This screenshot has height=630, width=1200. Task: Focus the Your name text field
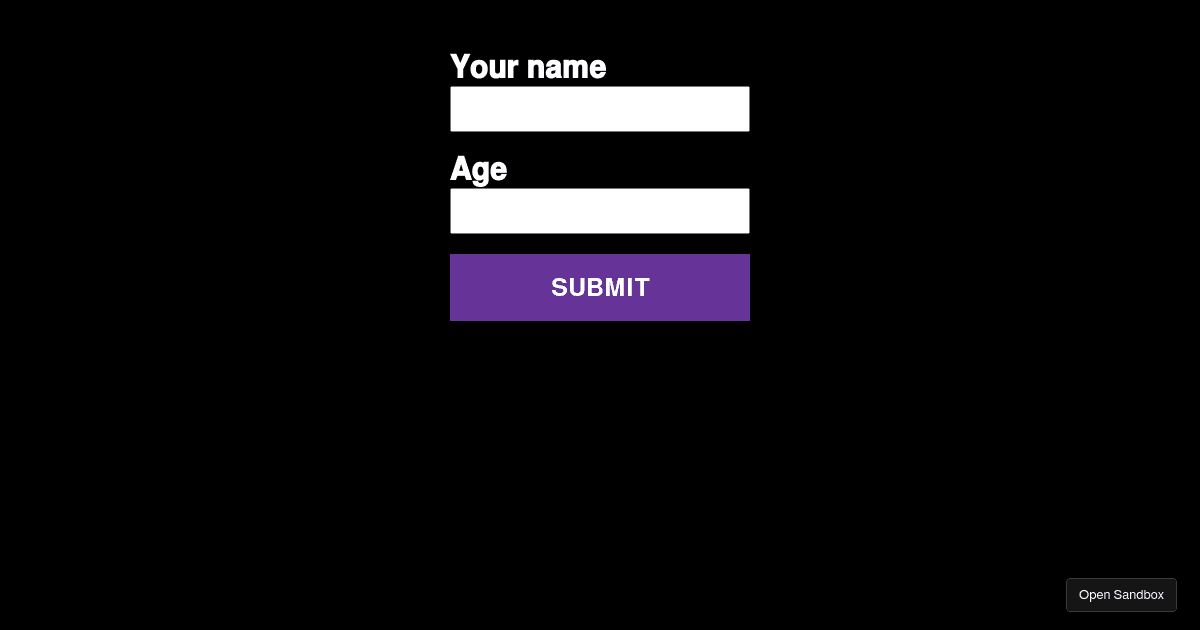click(599, 109)
